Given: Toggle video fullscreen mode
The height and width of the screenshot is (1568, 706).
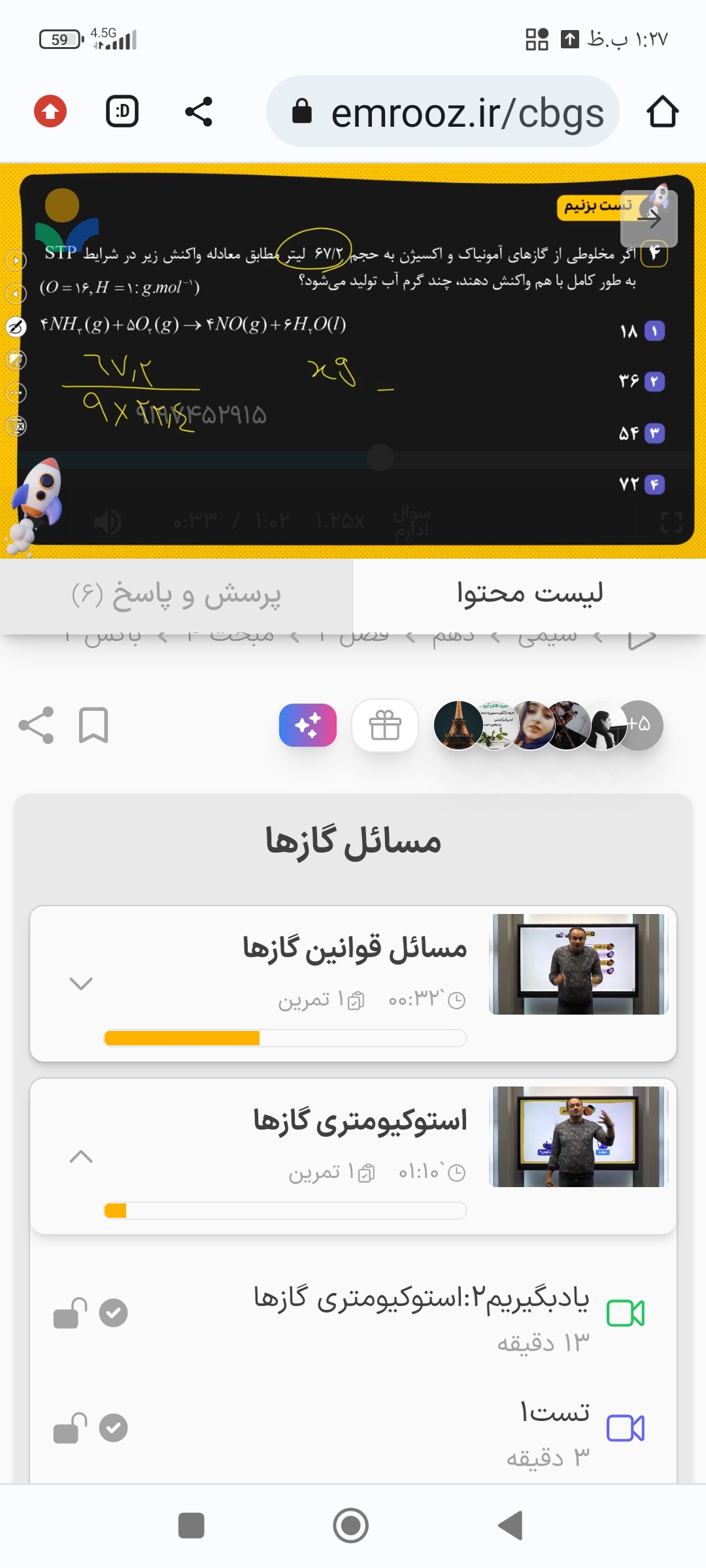Looking at the screenshot, I should coord(671,523).
